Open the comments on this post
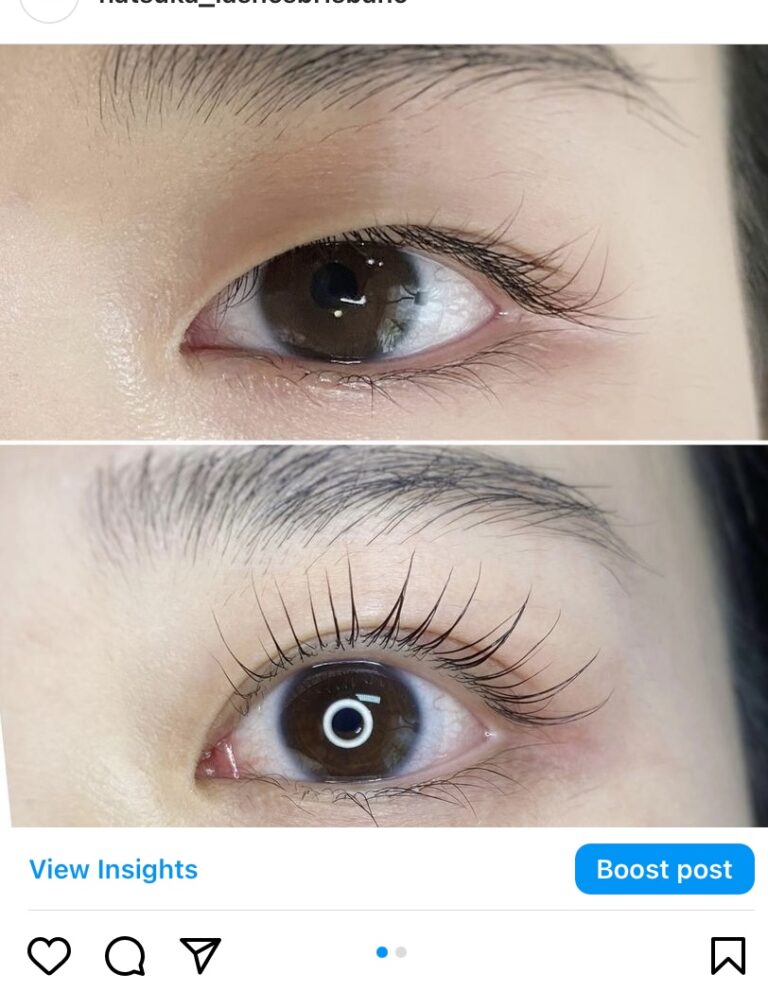This screenshot has height=991, width=768. tap(125, 955)
